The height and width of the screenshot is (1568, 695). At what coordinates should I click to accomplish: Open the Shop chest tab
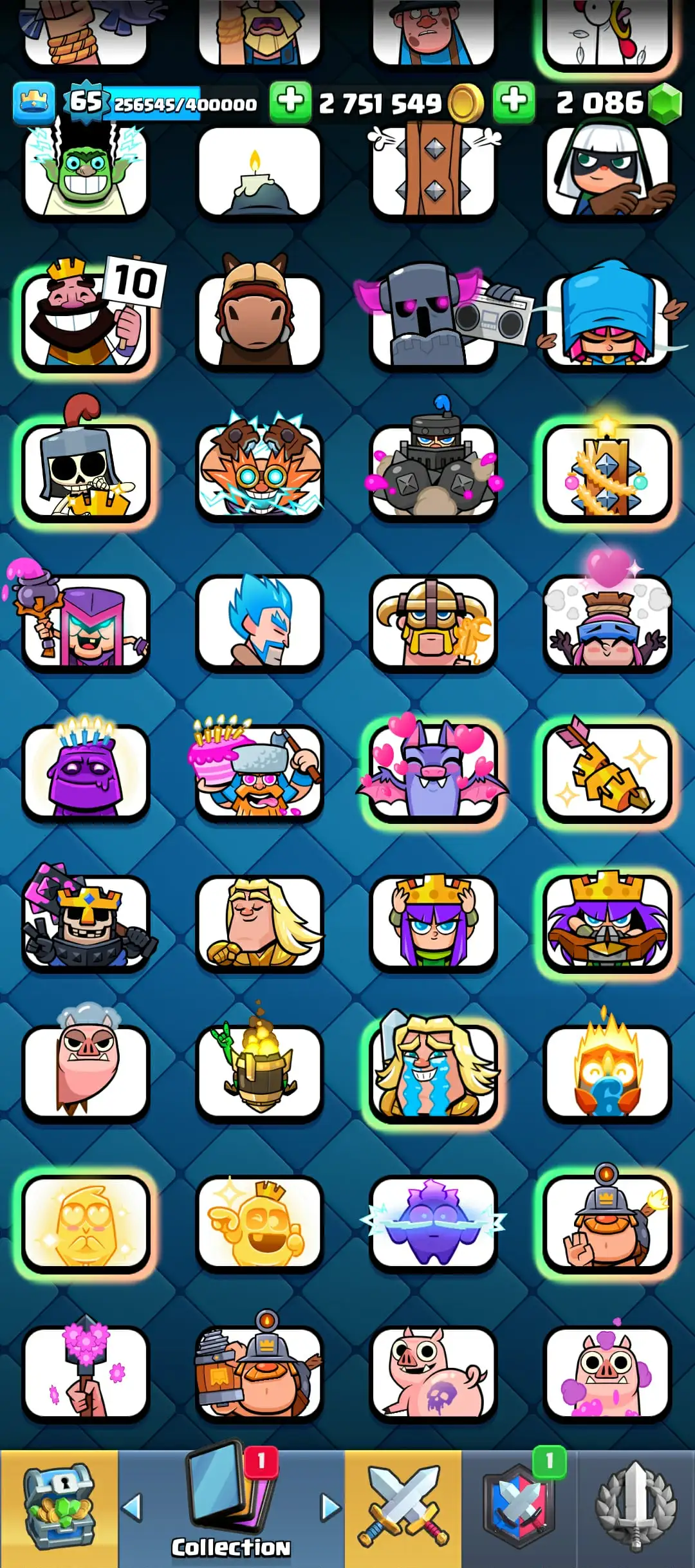[x=59, y=1507]
